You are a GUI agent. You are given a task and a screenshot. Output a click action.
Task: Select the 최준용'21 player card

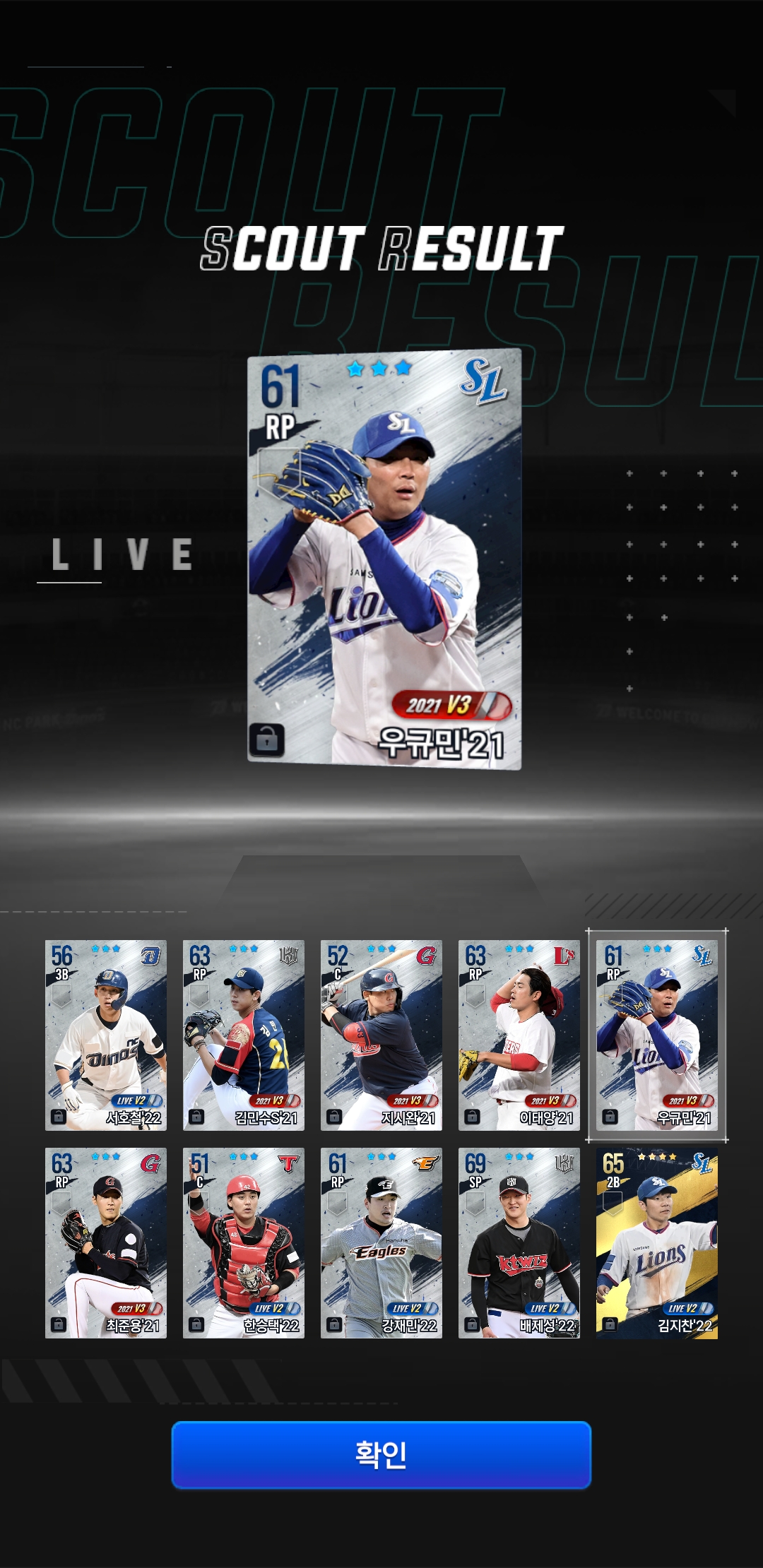[106, 1243]
